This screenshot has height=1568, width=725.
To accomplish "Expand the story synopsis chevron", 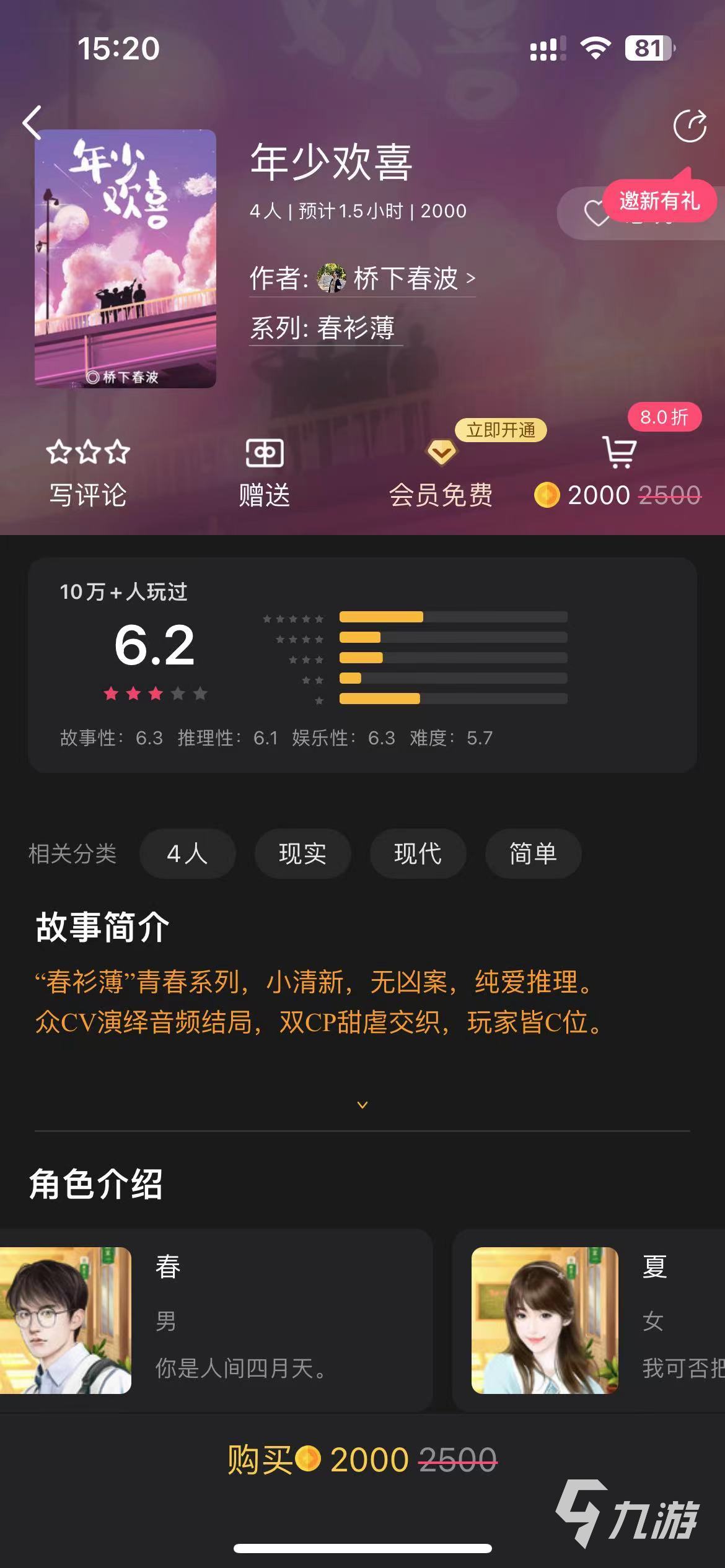I will tap(362, 1105).
